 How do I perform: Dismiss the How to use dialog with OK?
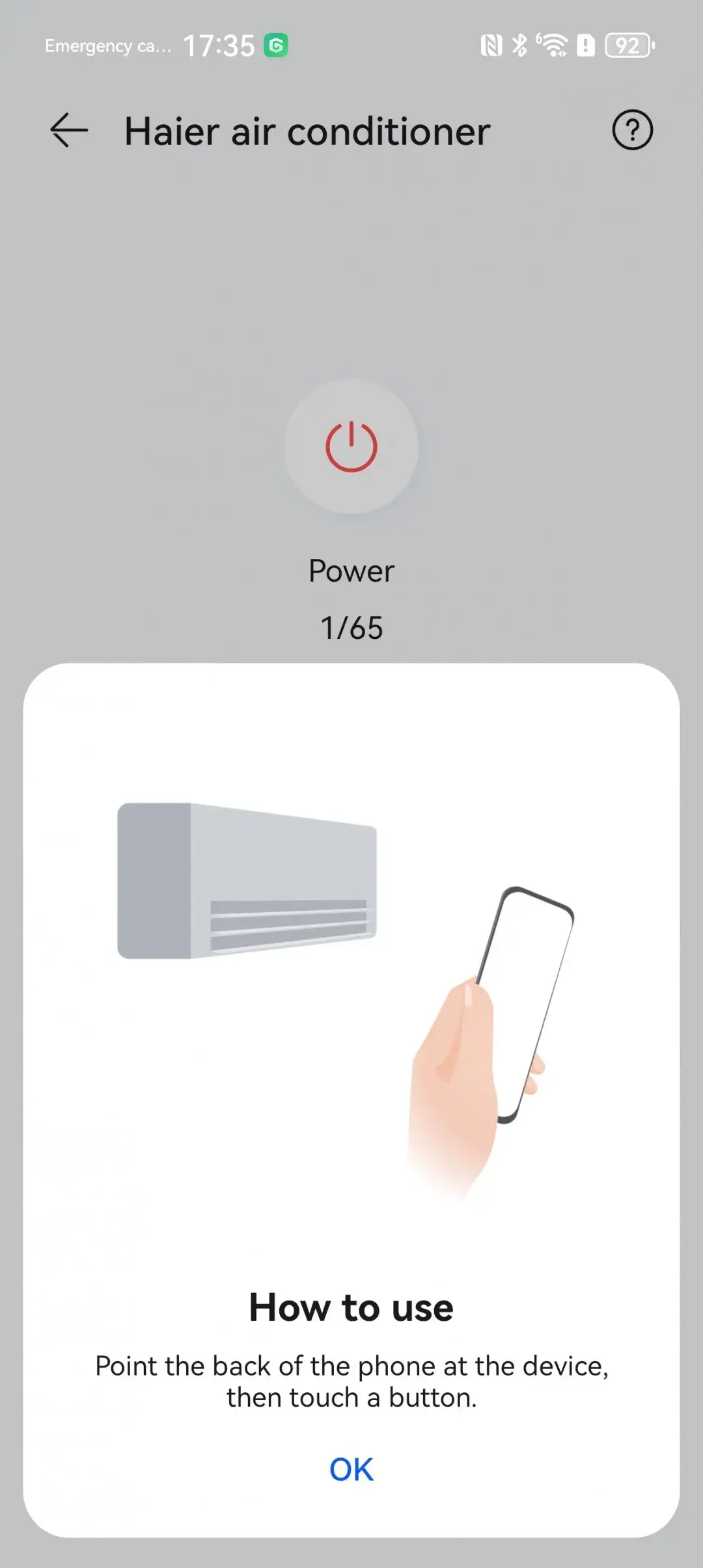tap(351, 1469)
